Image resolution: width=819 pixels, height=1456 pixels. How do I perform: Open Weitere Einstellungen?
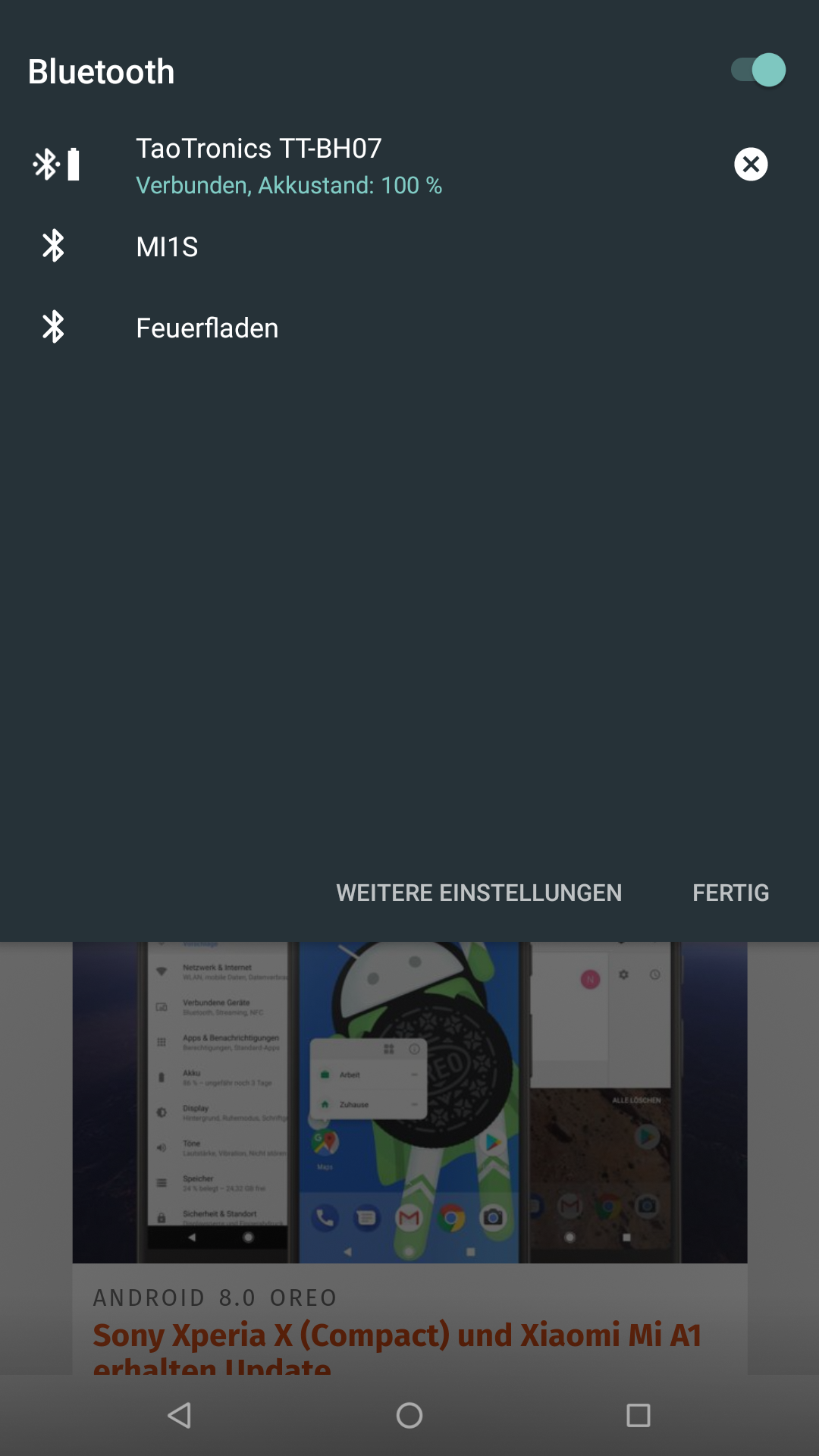click(x=479, y=893)
